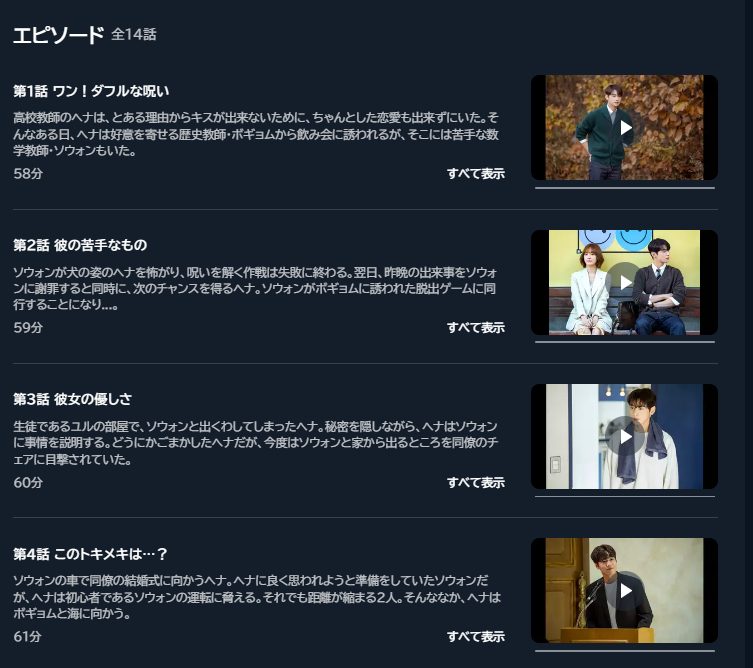Show full description of episode 3
The image size is (753, 668).
click(x=475, y=483)
